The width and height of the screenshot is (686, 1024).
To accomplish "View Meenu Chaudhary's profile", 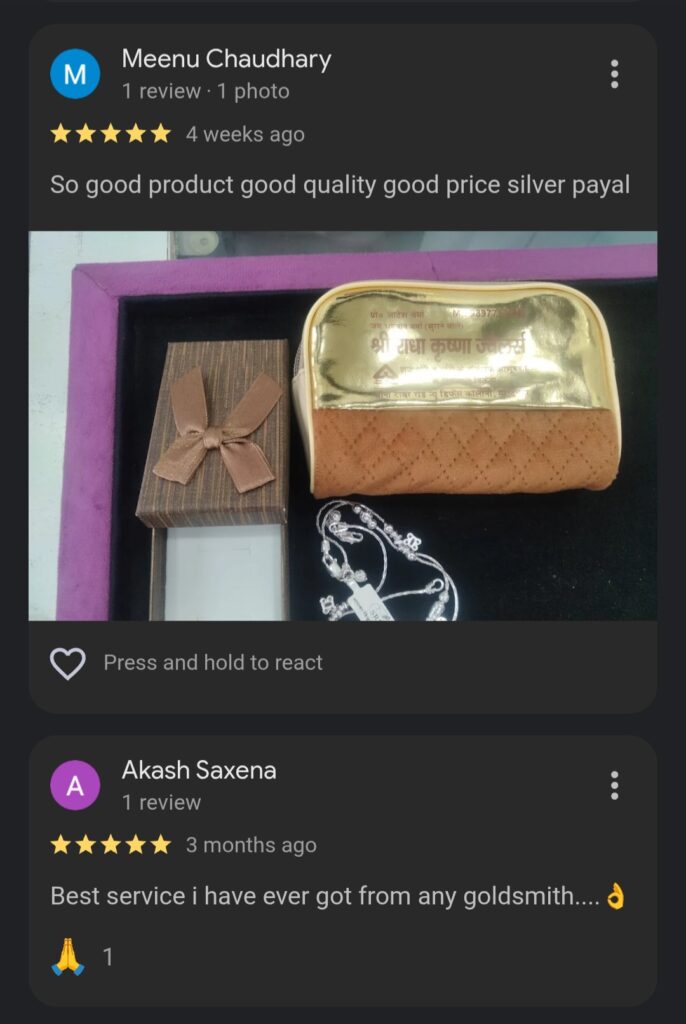I will pos(75,74).
